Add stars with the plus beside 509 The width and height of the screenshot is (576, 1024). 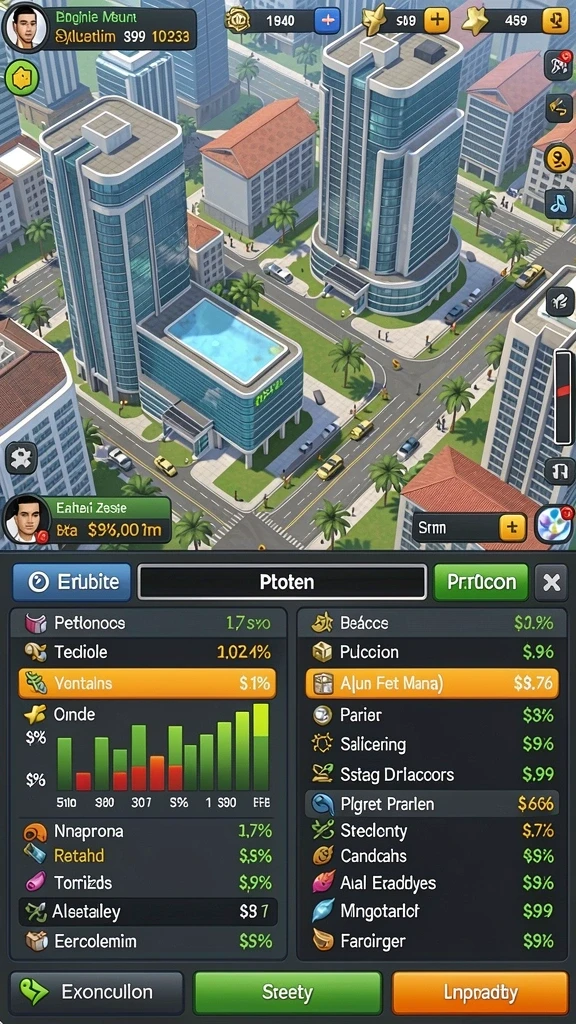[437, 21]
